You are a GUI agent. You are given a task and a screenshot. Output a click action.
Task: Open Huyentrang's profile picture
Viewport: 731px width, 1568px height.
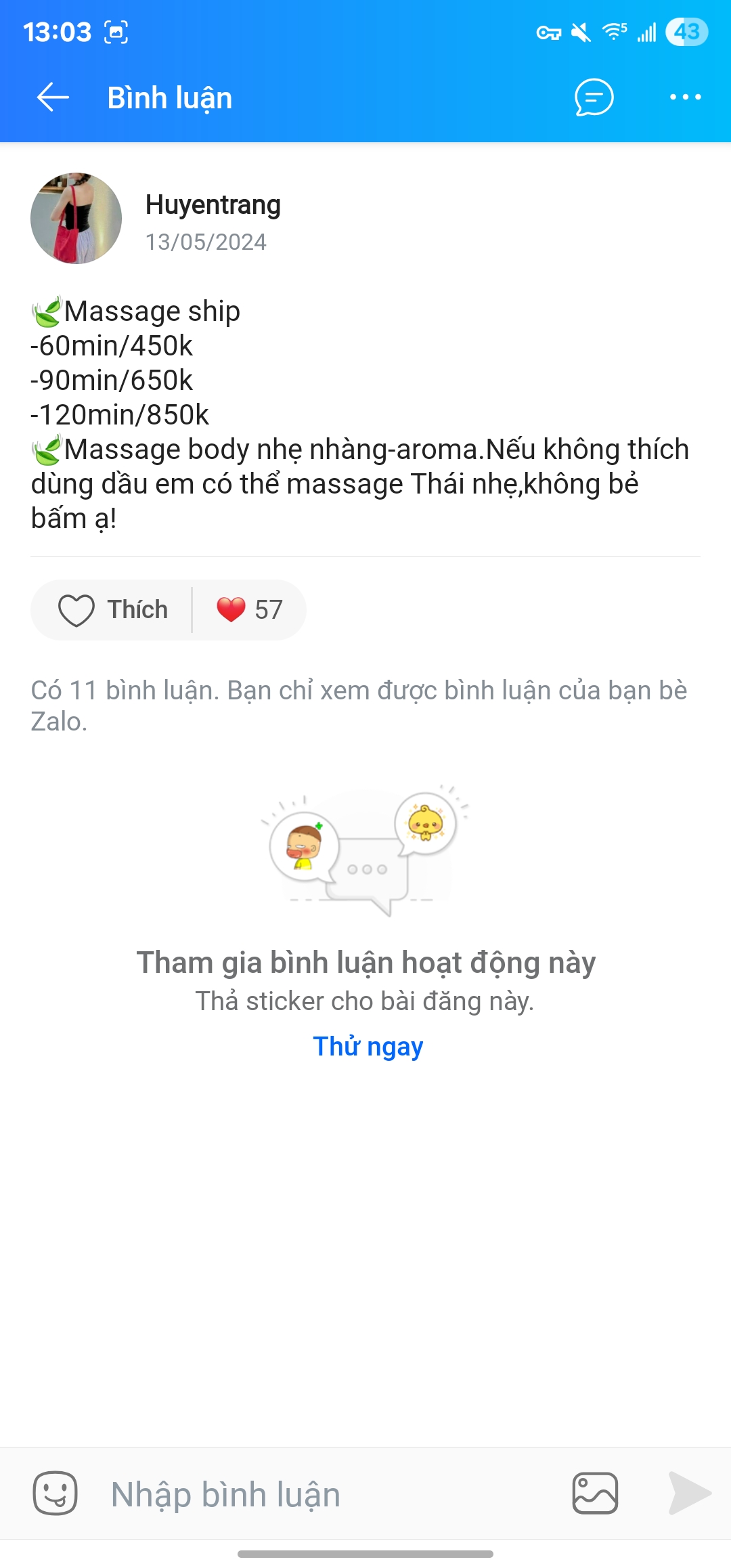pos(76,218)
